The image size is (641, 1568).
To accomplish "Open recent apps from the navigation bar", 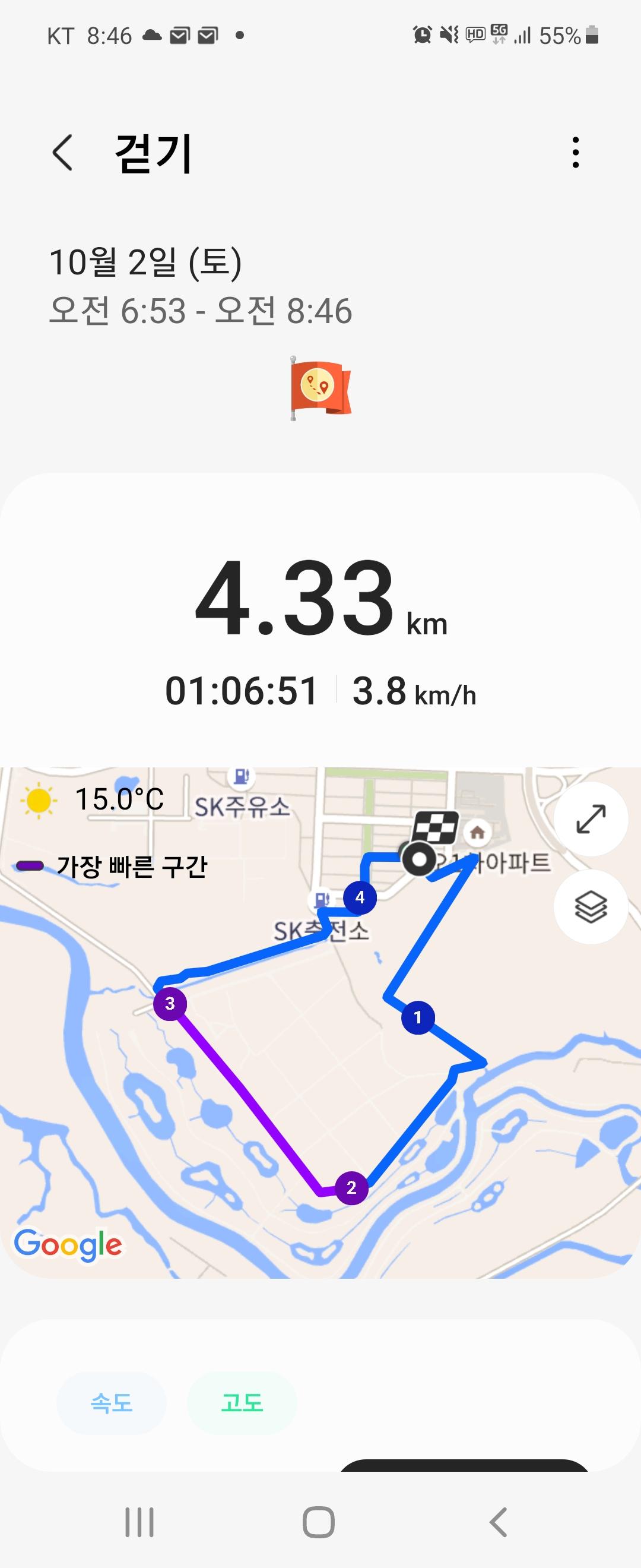I will (139, 1522).
